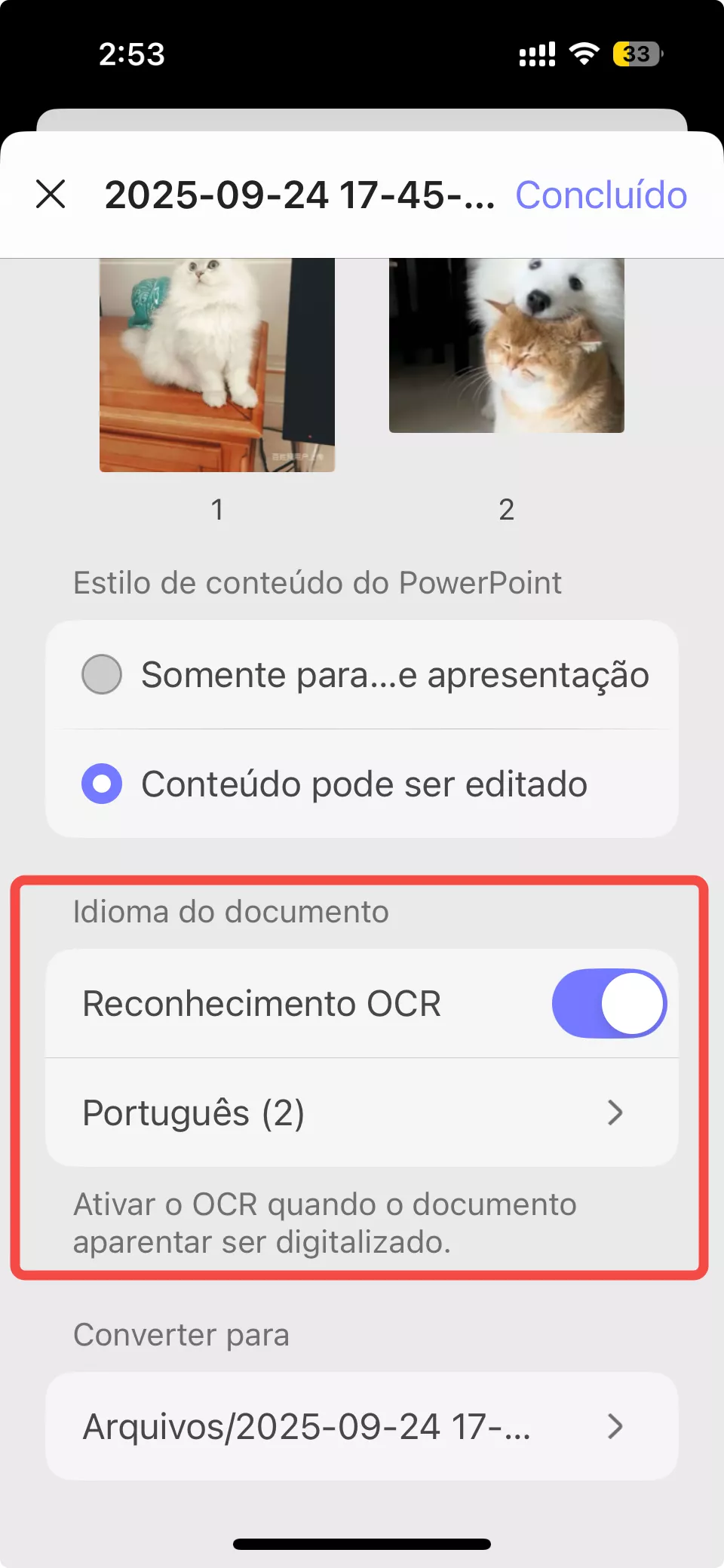Disable Reconhecimento OCR switch

(609, 1003)
